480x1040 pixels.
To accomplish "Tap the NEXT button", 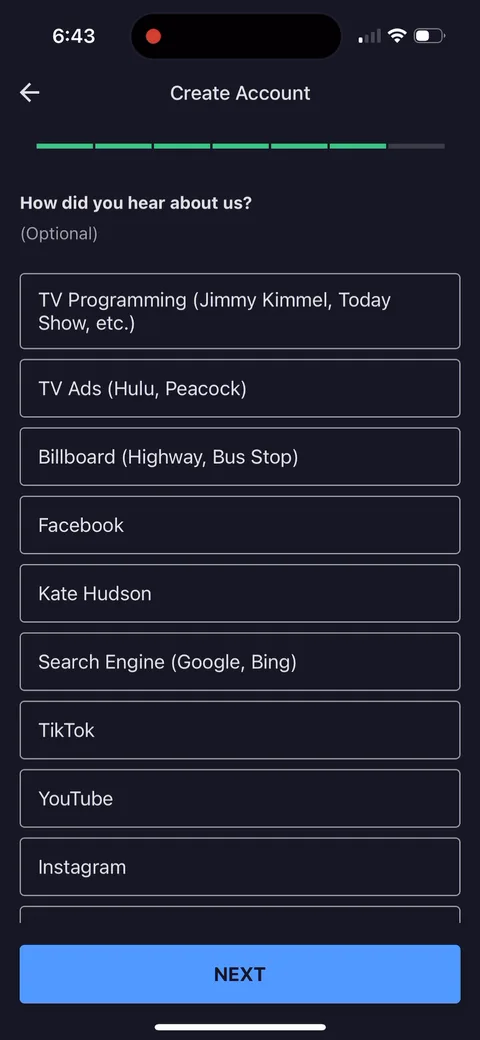I will click(240, 974).
